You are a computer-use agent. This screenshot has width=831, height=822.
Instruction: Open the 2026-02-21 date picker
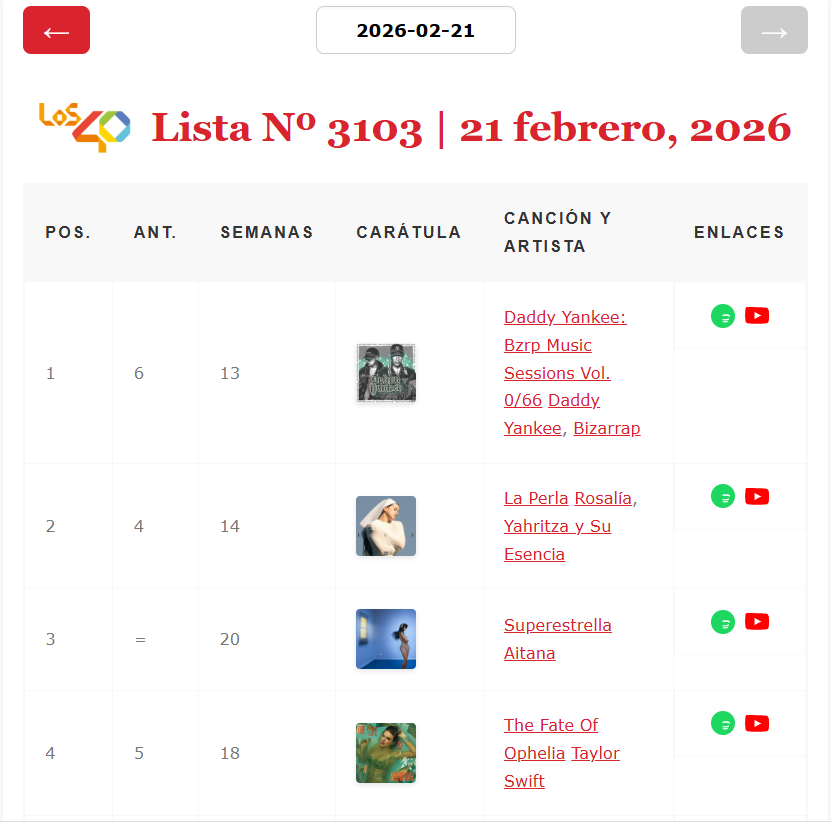[415, 30]
